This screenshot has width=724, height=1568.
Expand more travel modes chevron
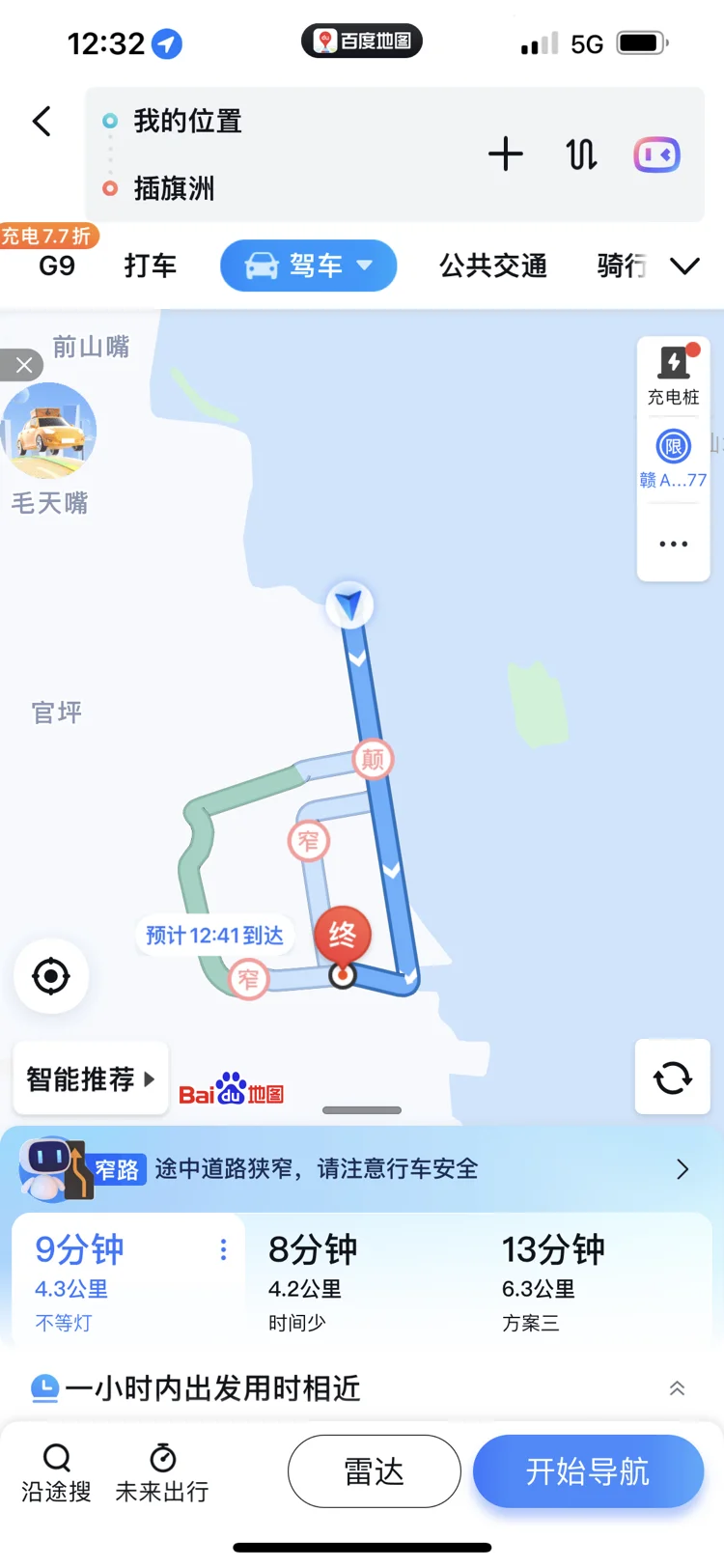point(684,266)
